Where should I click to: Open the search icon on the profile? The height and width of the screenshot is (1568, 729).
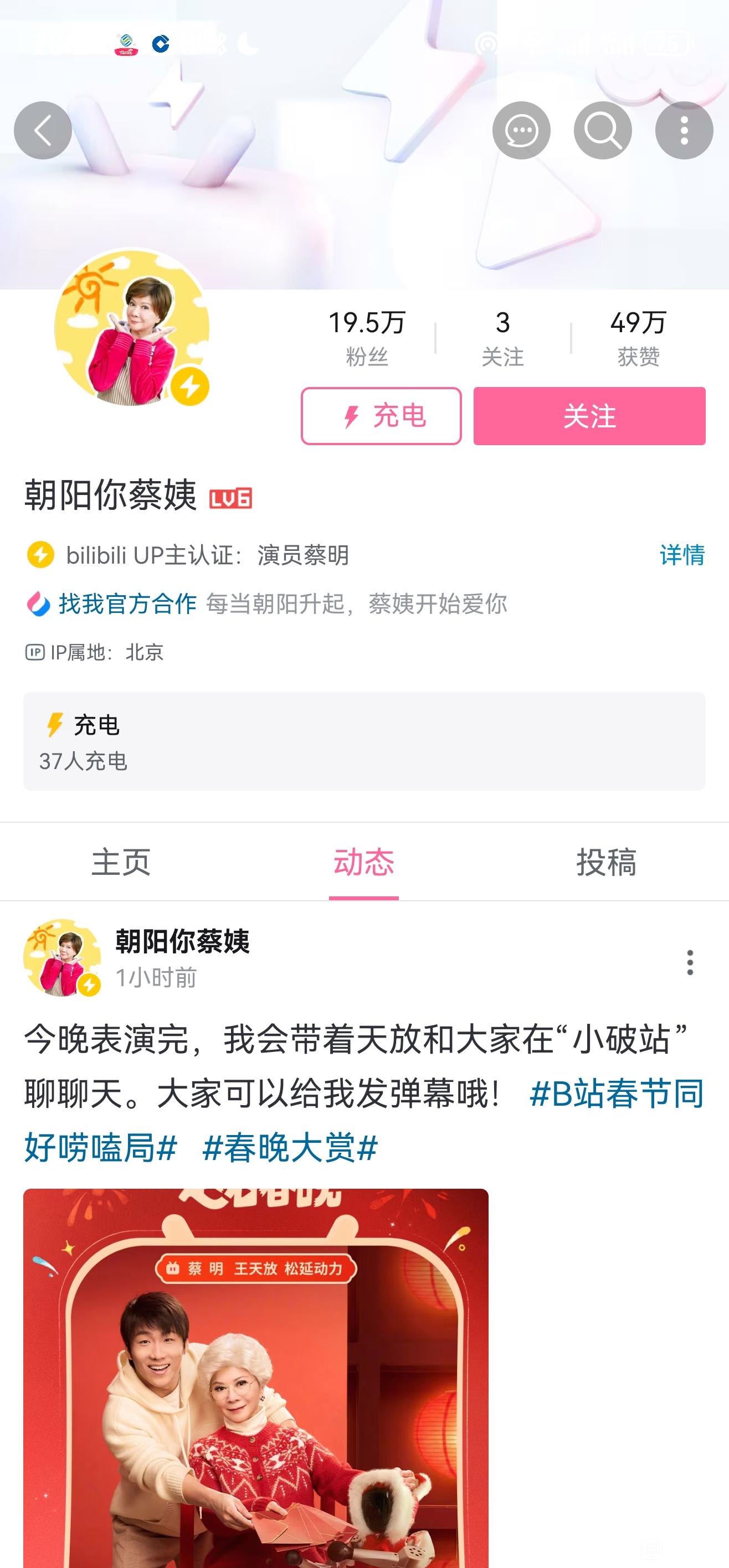pos(602,130)
